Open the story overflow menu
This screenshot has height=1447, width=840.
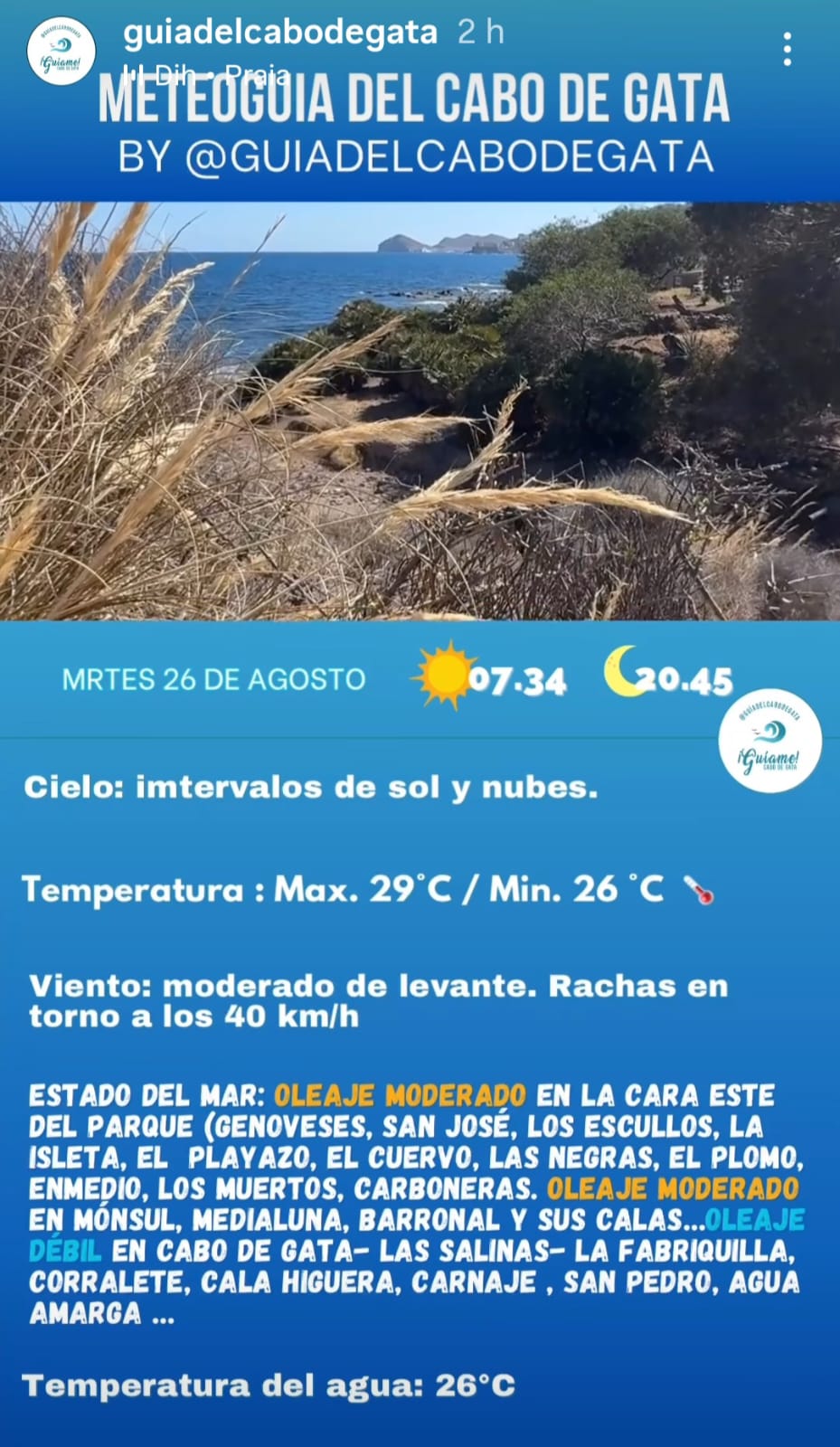(x=788, y=50)
